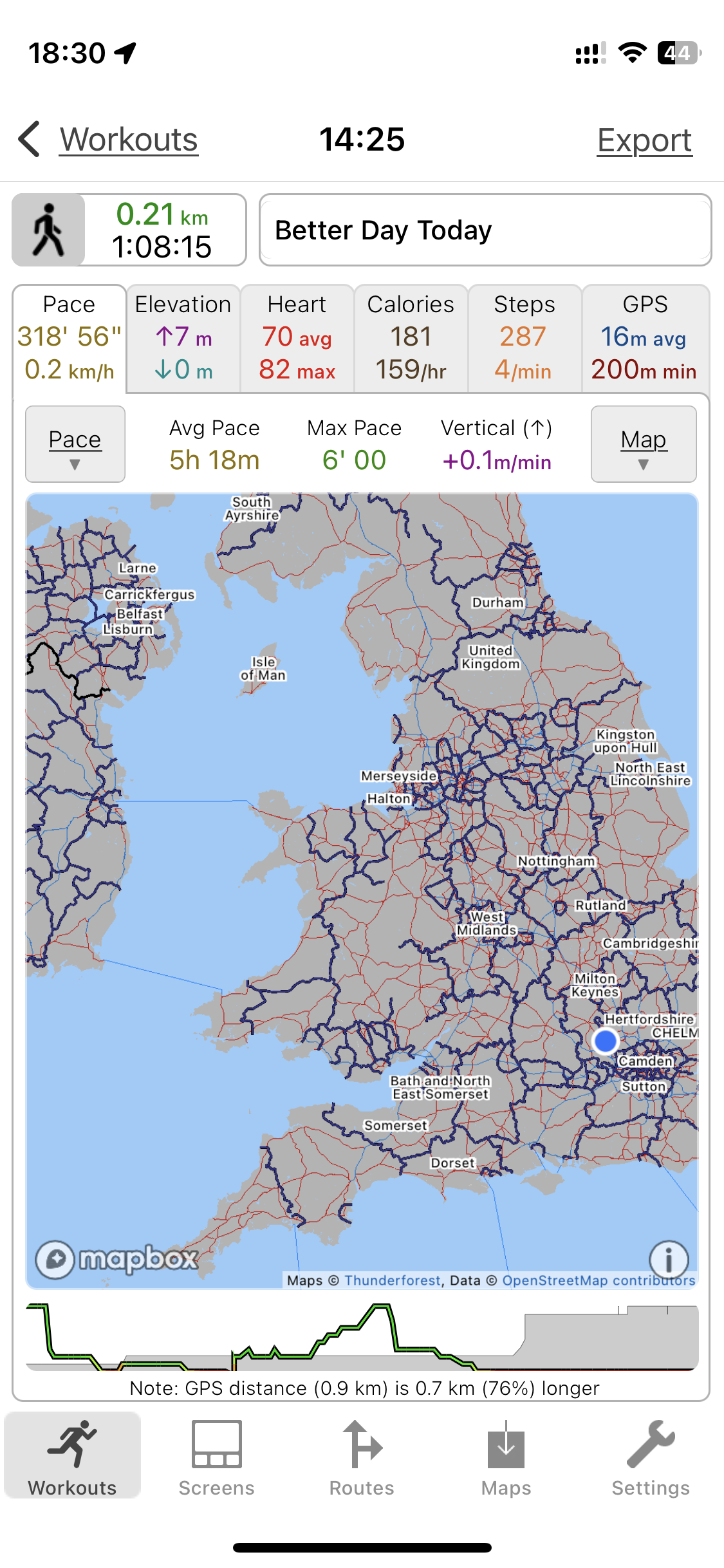Switch to the Screens tab

pyautogui.click(x=217, y=1459)
